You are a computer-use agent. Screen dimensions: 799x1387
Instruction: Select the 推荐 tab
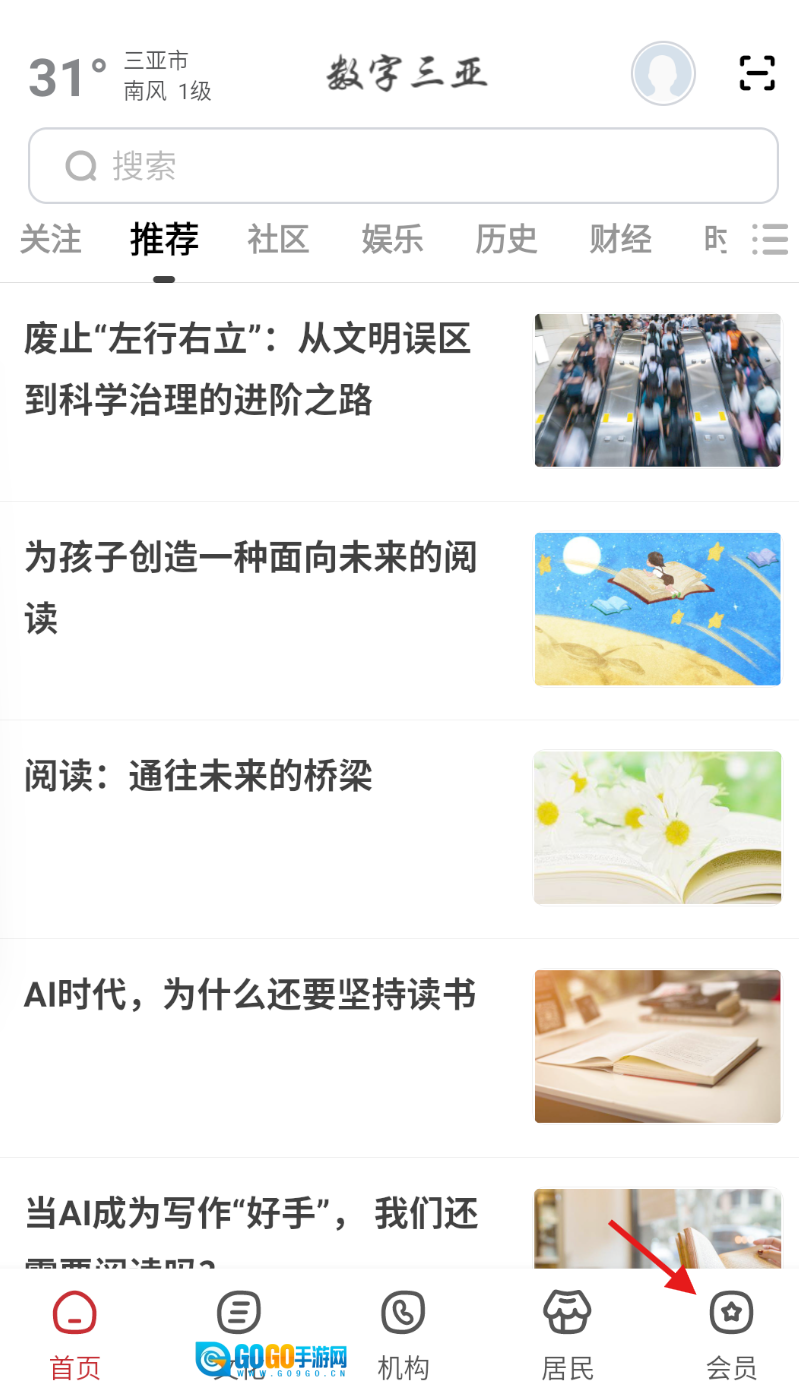164,240
